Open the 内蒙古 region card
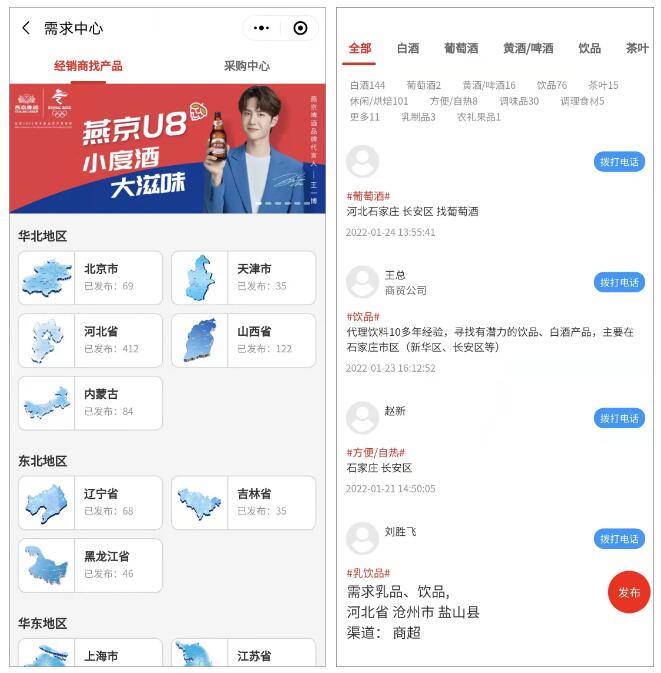 click(90, 403)
